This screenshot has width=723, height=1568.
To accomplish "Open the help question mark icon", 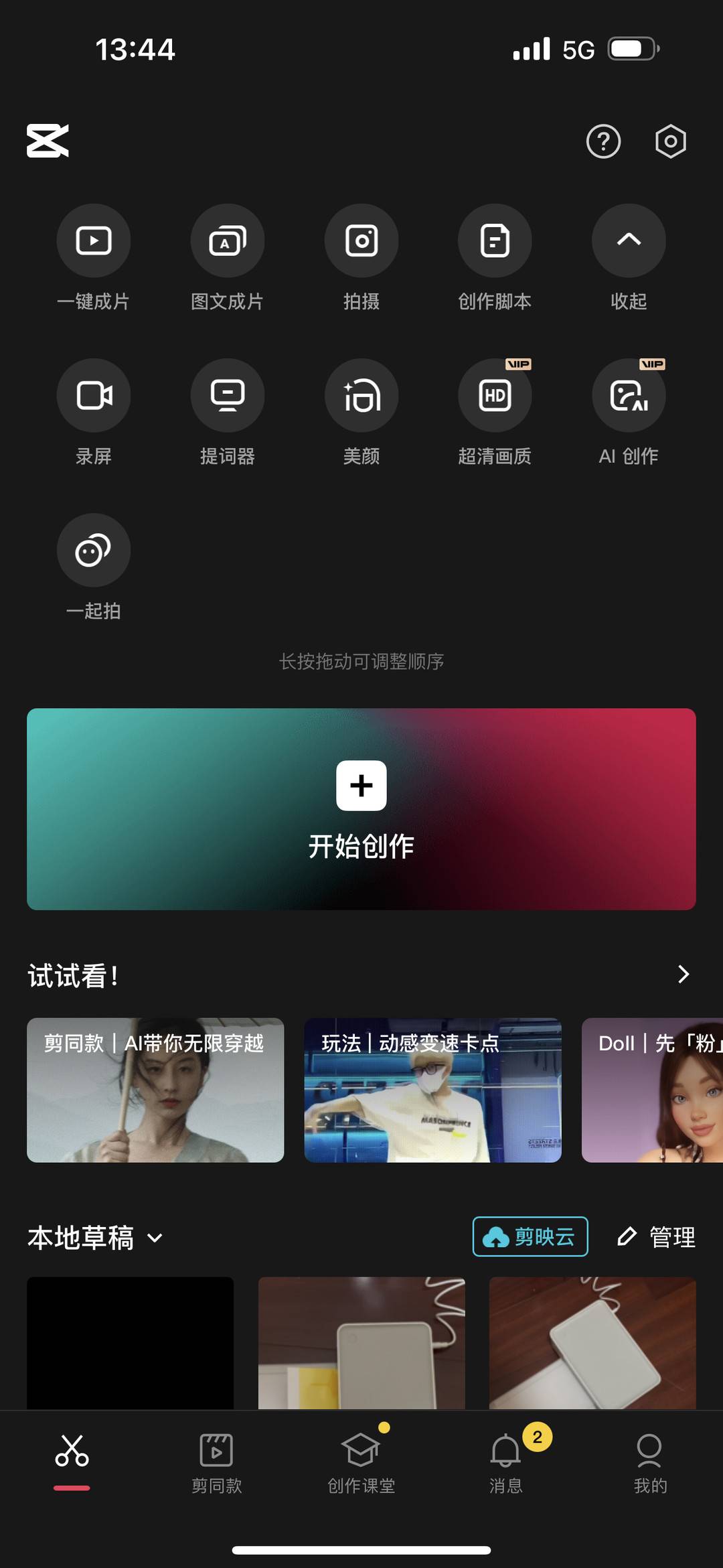I will 603,141.
